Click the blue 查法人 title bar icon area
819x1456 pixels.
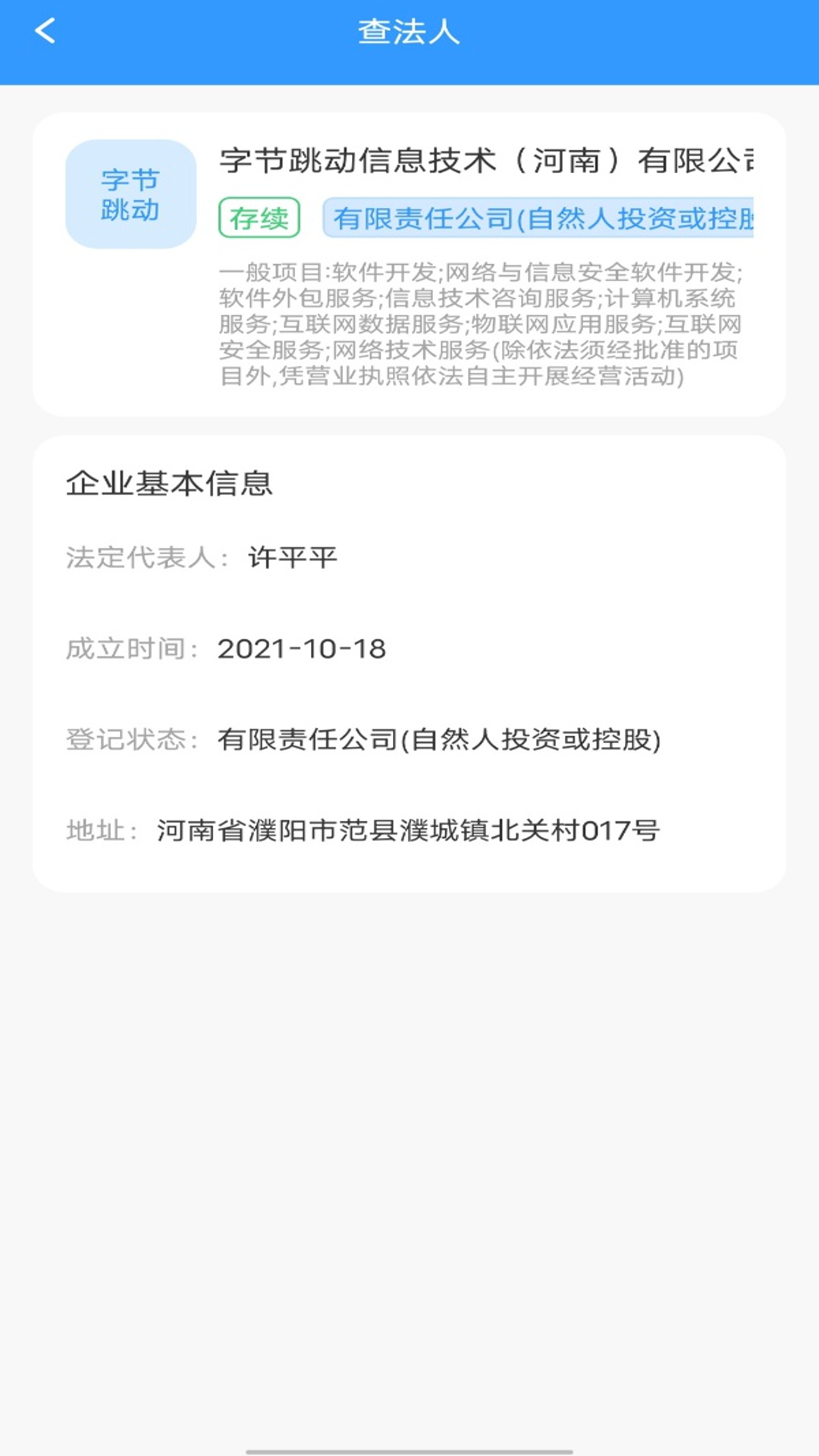tap(409, 31)
